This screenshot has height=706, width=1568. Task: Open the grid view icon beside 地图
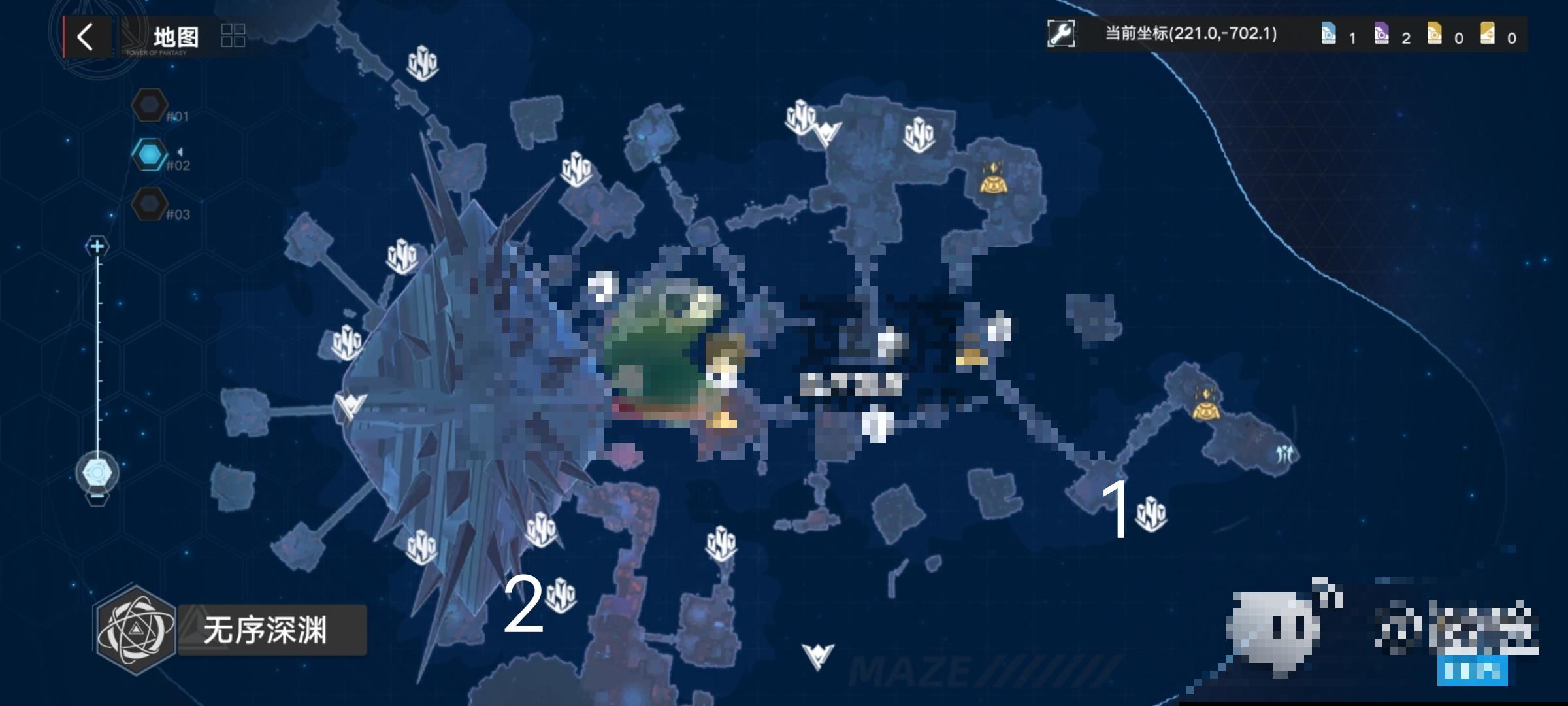(x=233, y=35)
